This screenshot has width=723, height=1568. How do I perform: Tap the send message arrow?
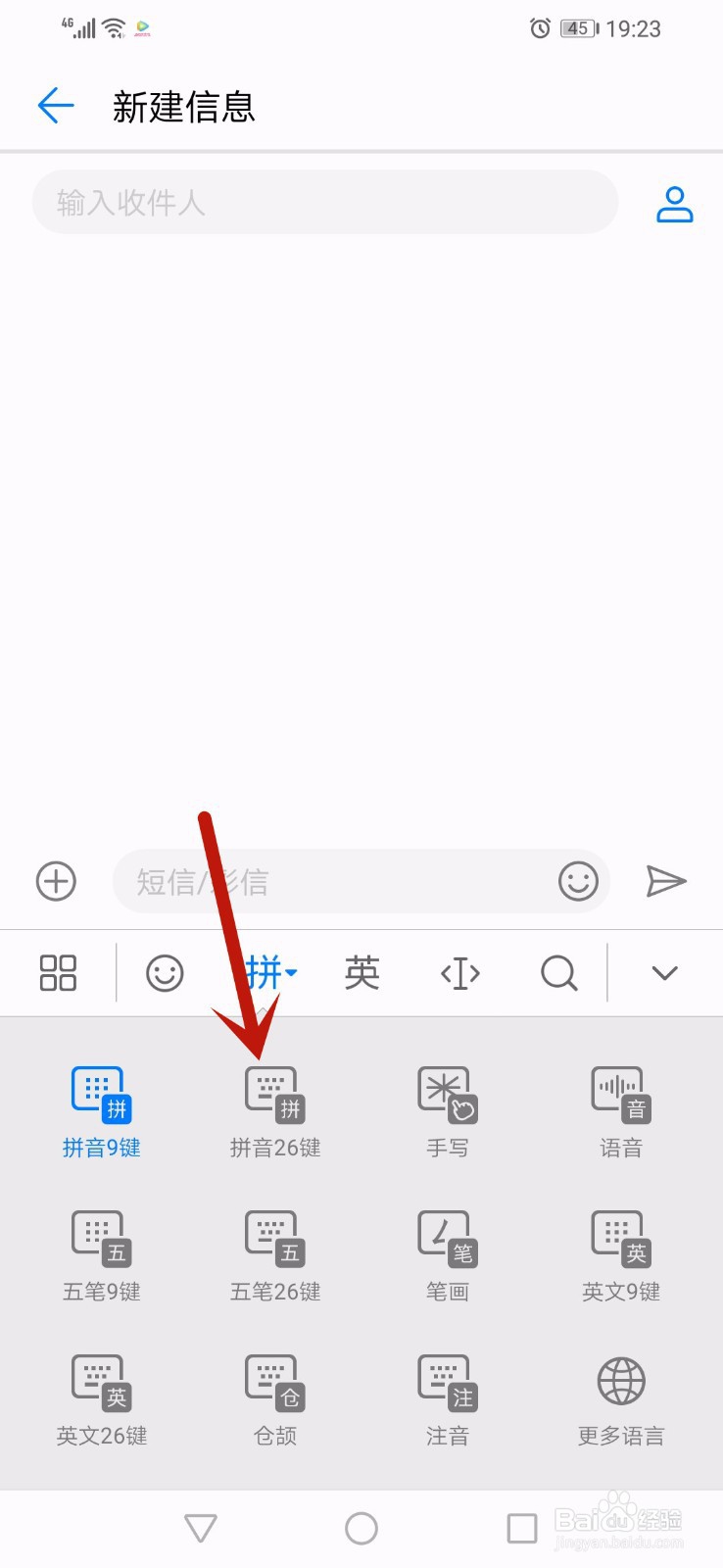click(667, 881)
